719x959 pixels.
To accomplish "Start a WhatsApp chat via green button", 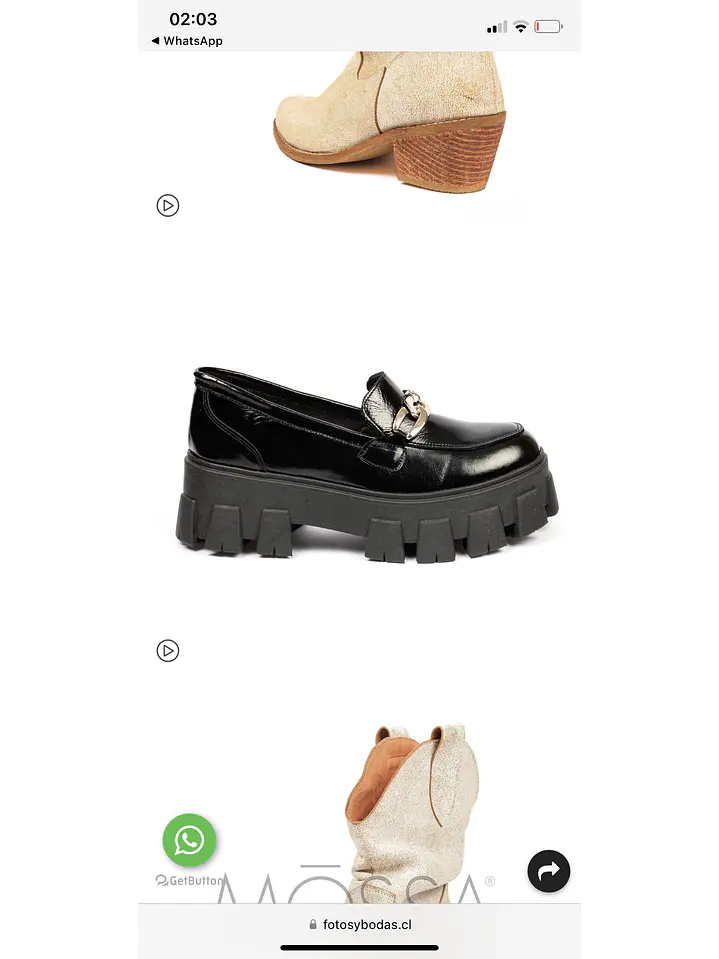I will 190,840.
